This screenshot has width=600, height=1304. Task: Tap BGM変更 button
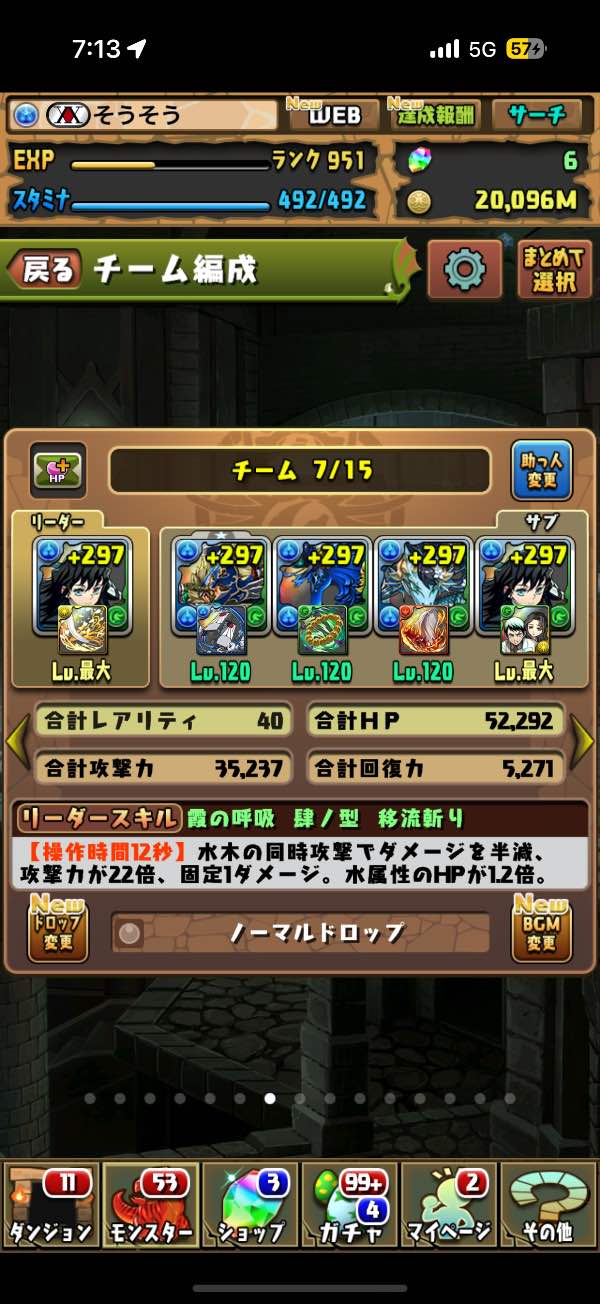[x=542, y=932]
